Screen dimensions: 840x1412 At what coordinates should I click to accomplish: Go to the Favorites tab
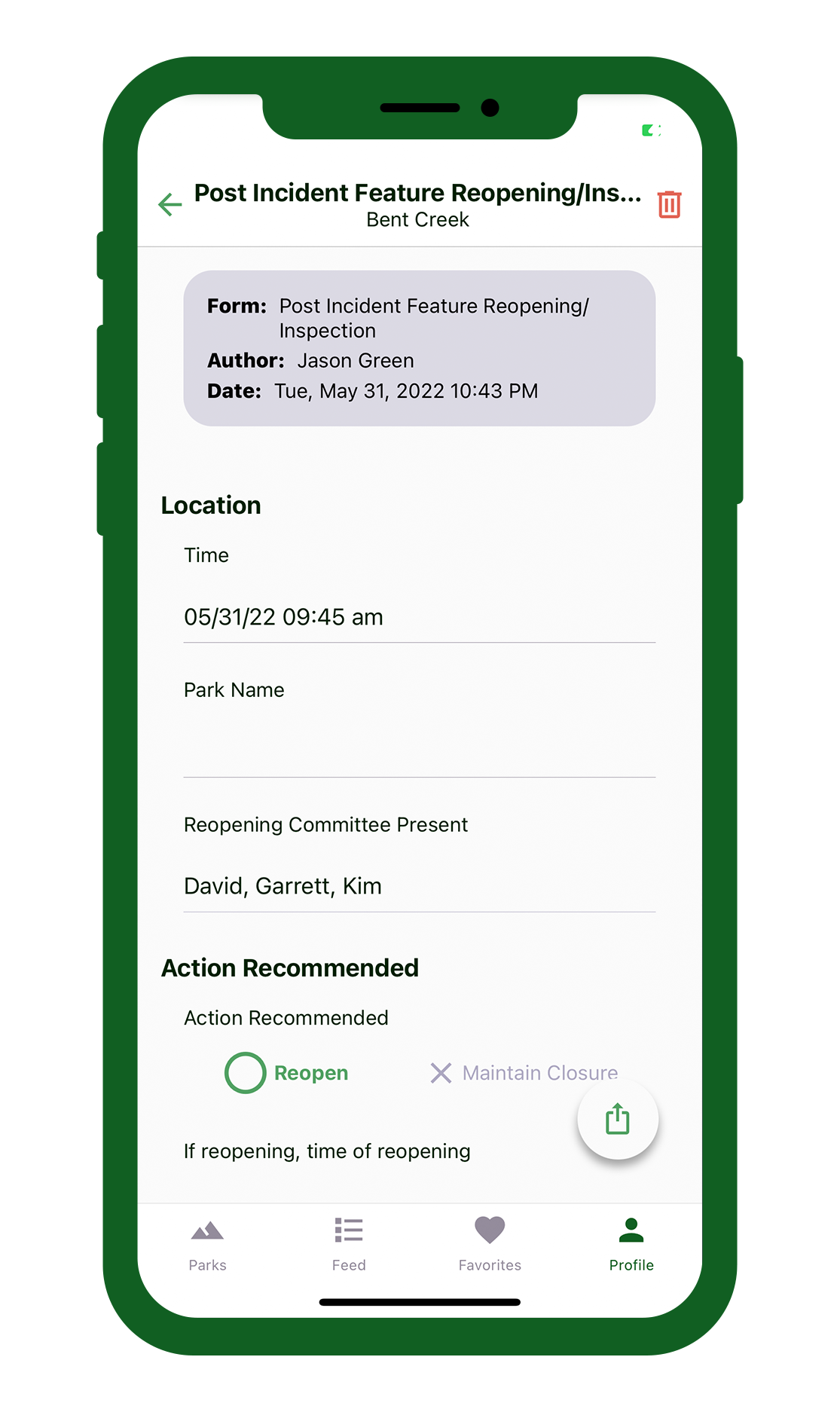point(490,1244)
